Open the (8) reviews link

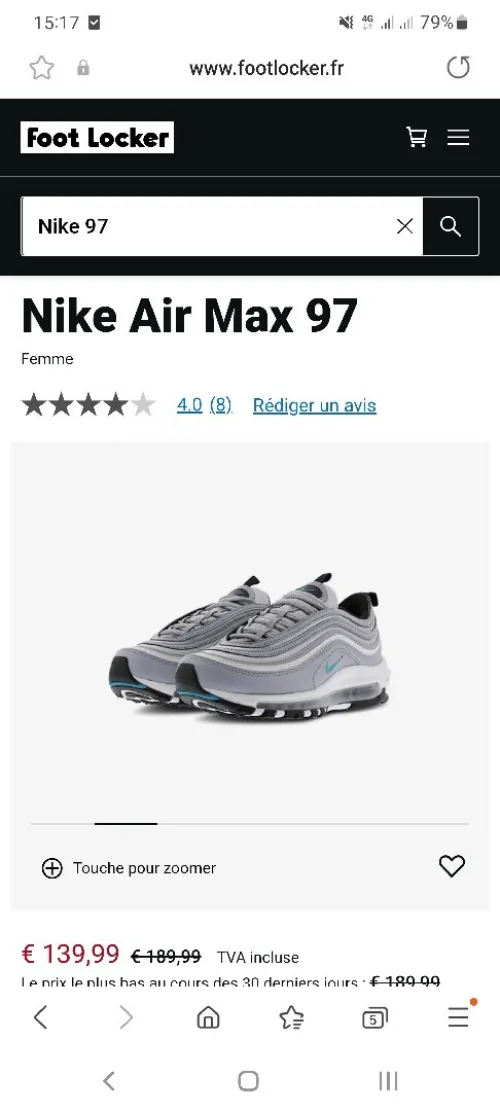click(221, 405)
